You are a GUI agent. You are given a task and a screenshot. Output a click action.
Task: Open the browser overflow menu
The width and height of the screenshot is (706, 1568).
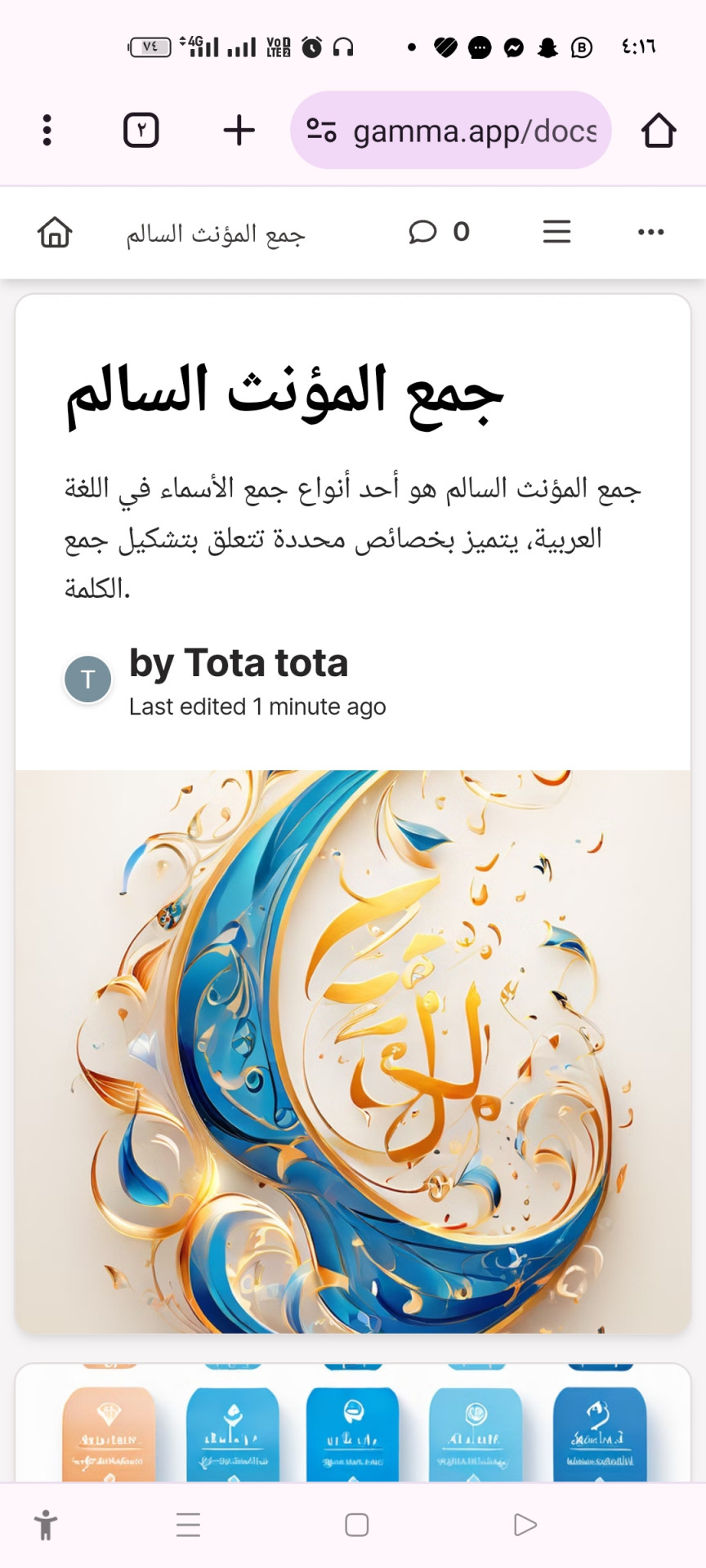coord(47,130)
